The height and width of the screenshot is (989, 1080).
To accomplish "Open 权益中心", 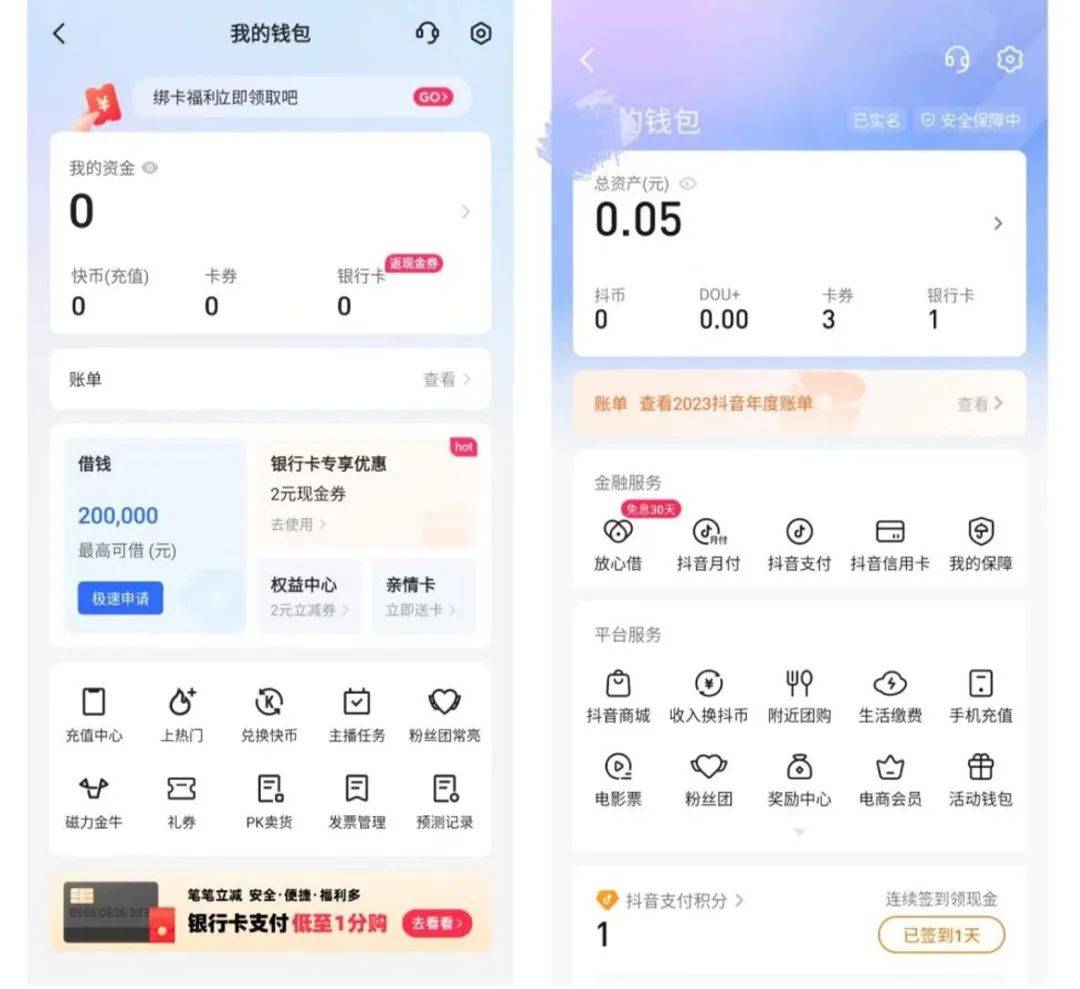I will point(309,596).
